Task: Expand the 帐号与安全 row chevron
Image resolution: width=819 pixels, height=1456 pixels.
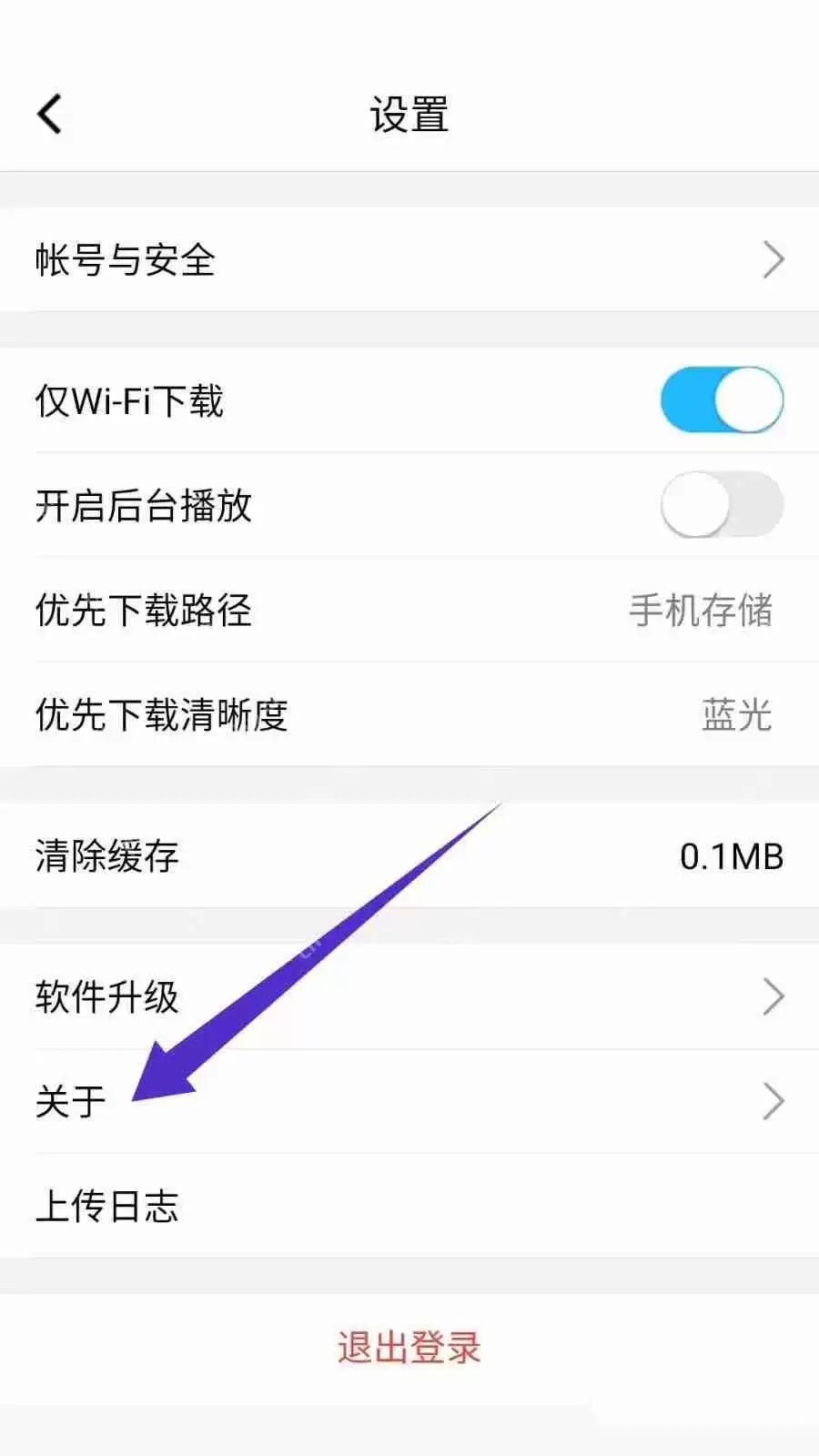Action: click(x=773, y=259)
